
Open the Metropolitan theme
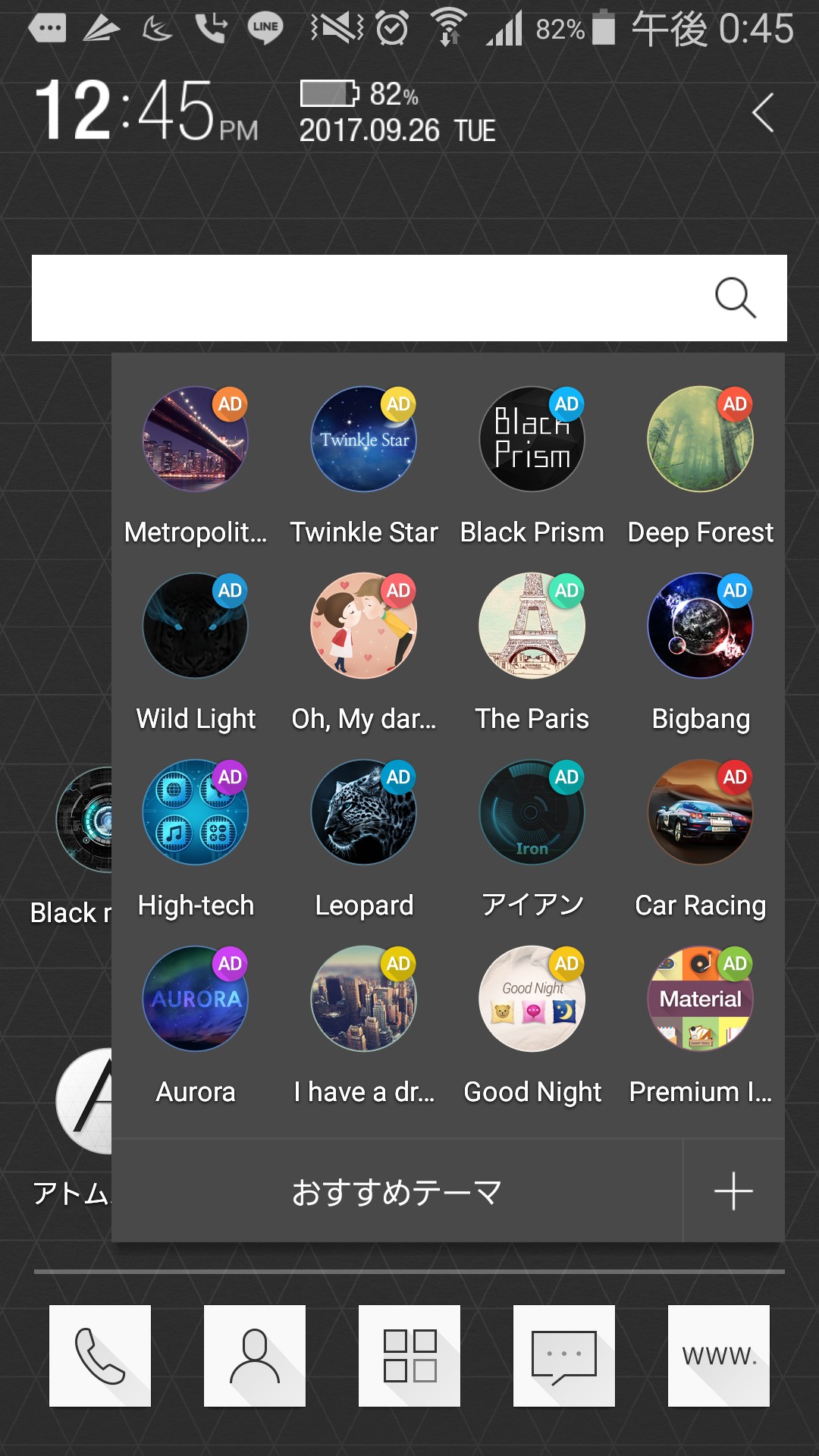[x=196, y=440]
